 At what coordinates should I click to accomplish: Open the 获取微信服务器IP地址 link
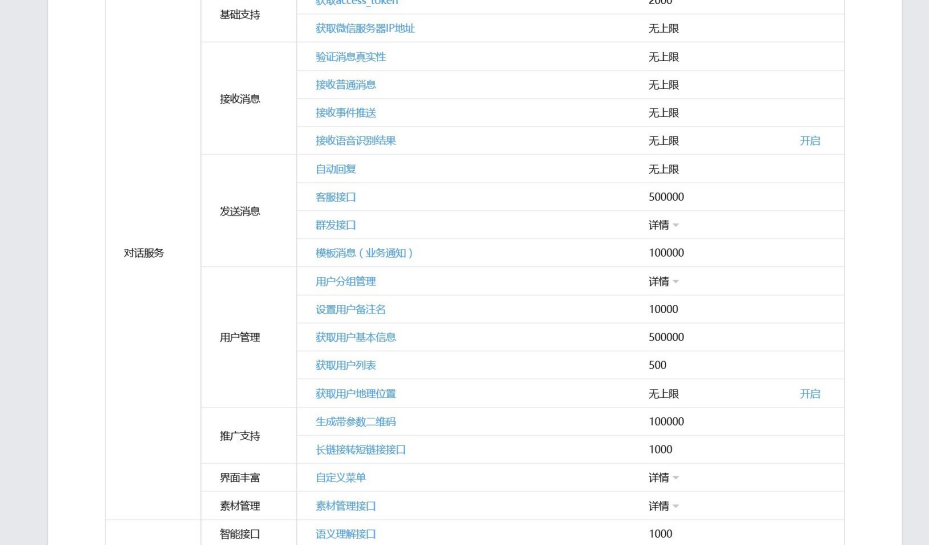364,29
